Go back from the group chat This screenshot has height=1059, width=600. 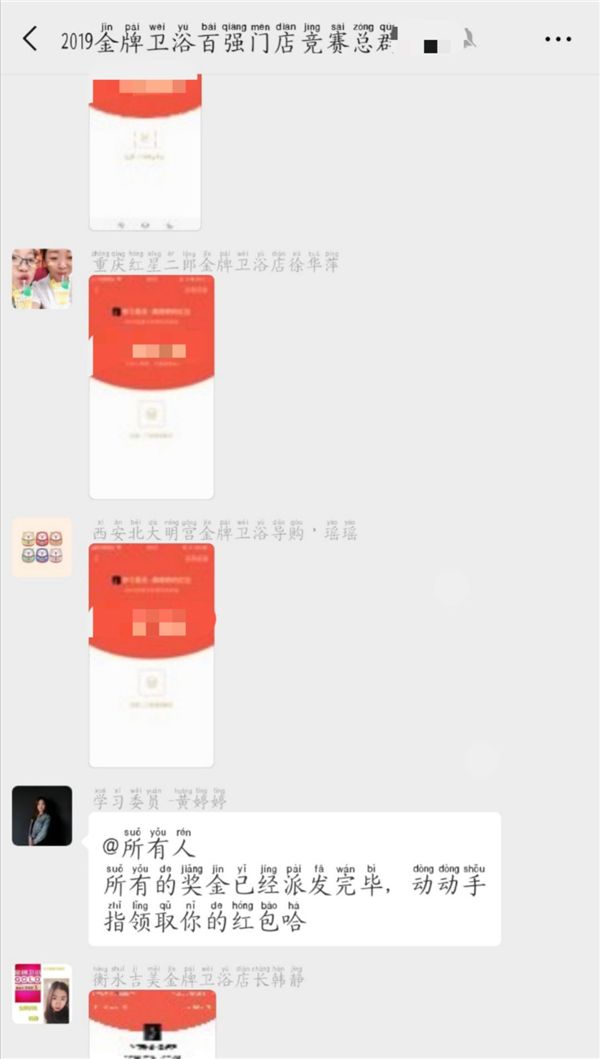30,39
